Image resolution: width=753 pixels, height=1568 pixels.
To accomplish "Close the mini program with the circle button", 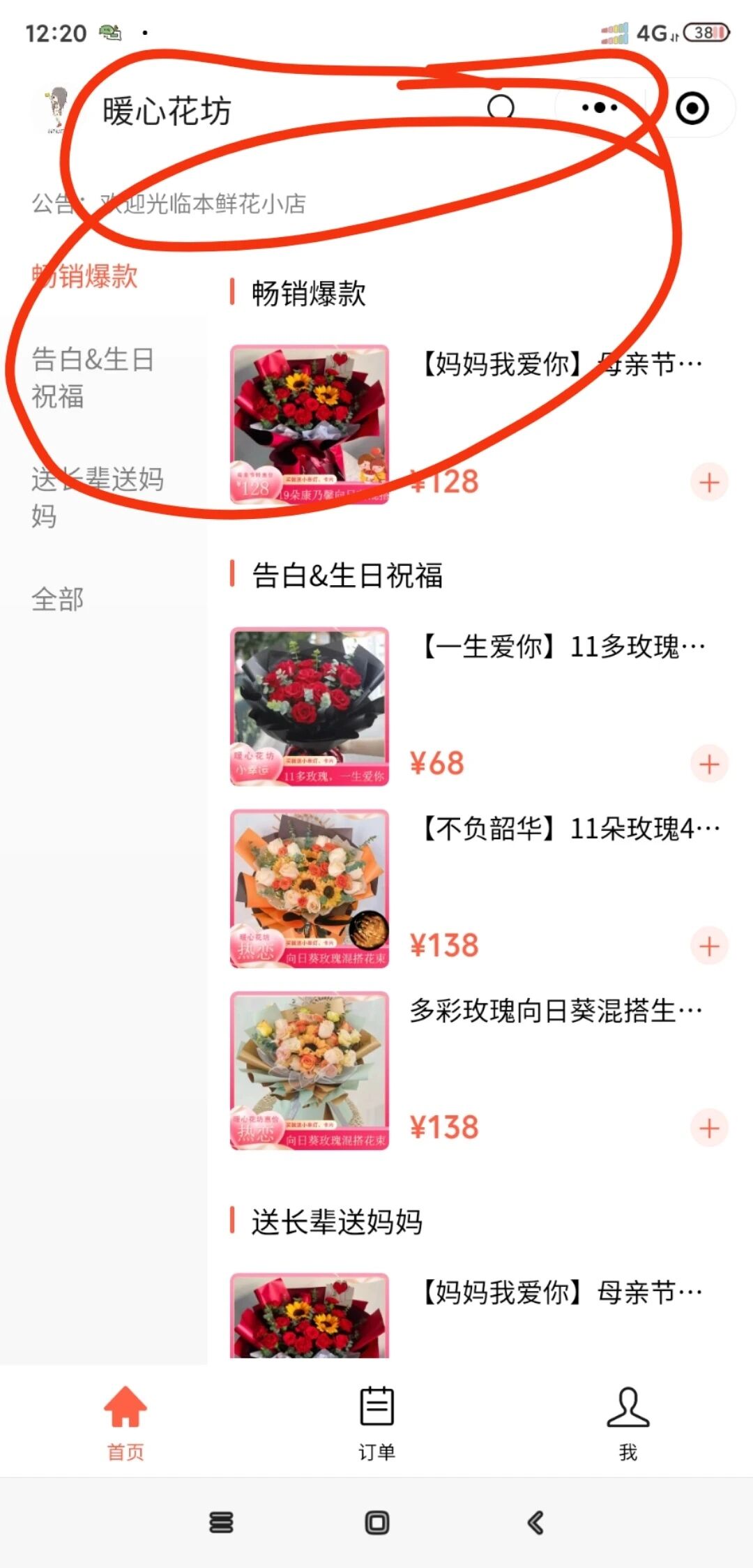I will pos(692,108).
